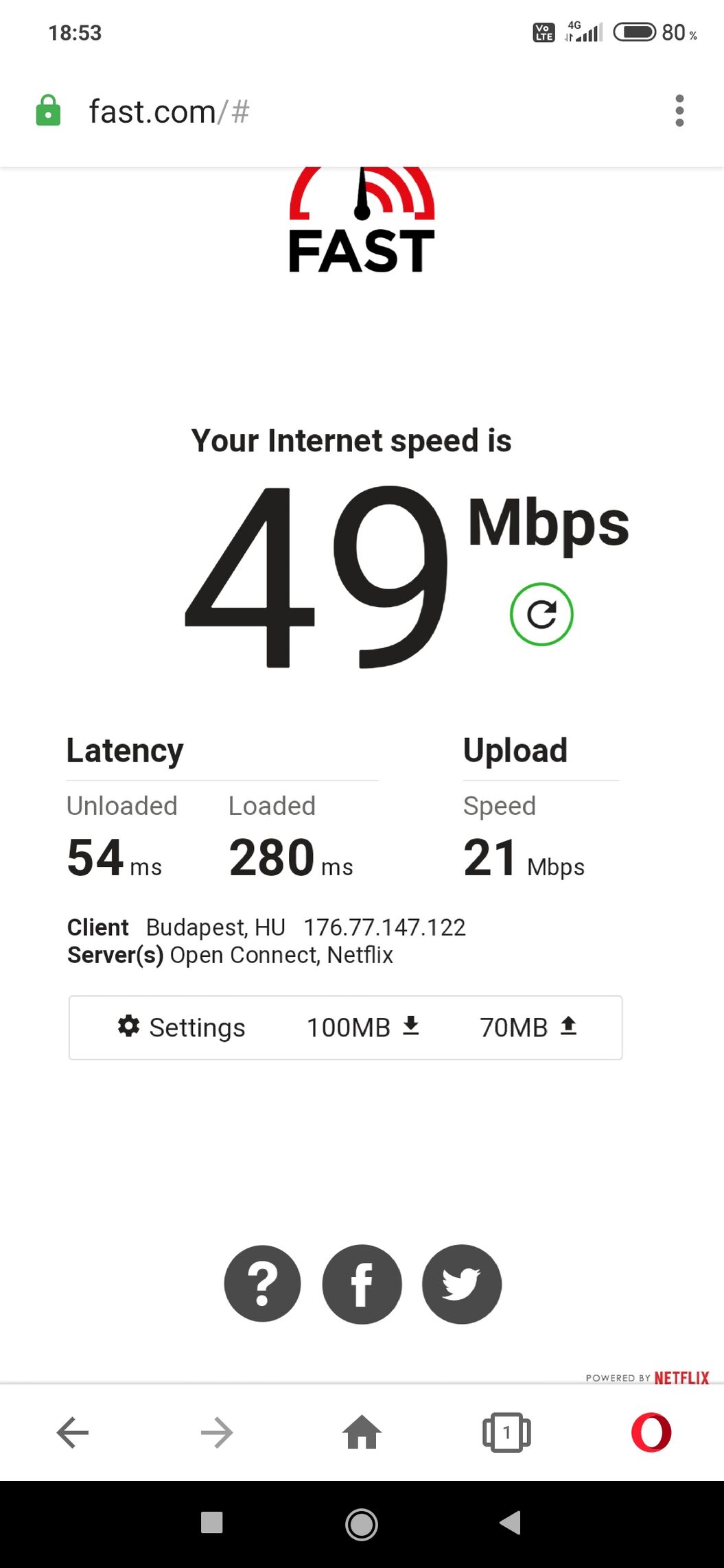This screenshot has width=724, height=1568.
Task: Tap the system recent apps button
Action: [x=211, y=1523]
